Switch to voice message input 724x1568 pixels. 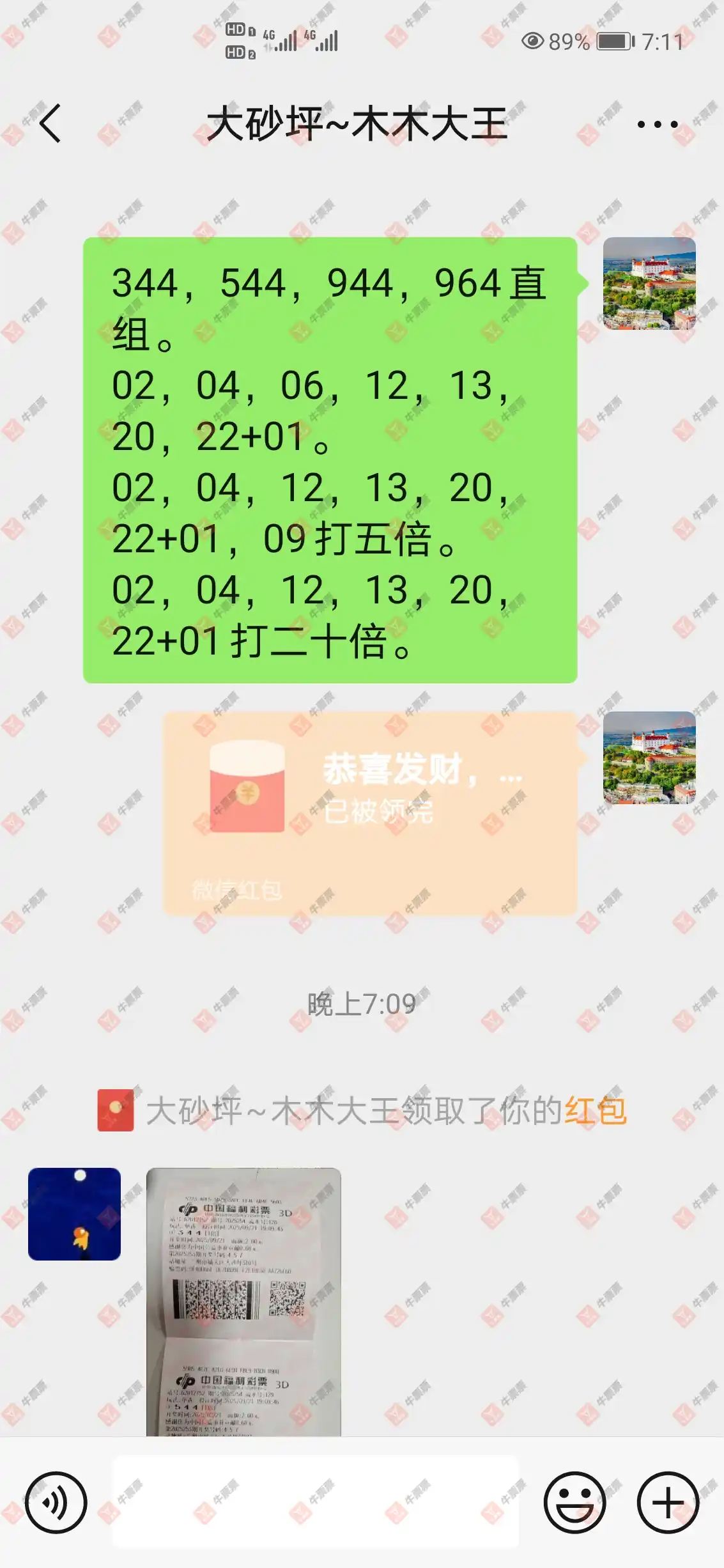tap(56, 1502)
